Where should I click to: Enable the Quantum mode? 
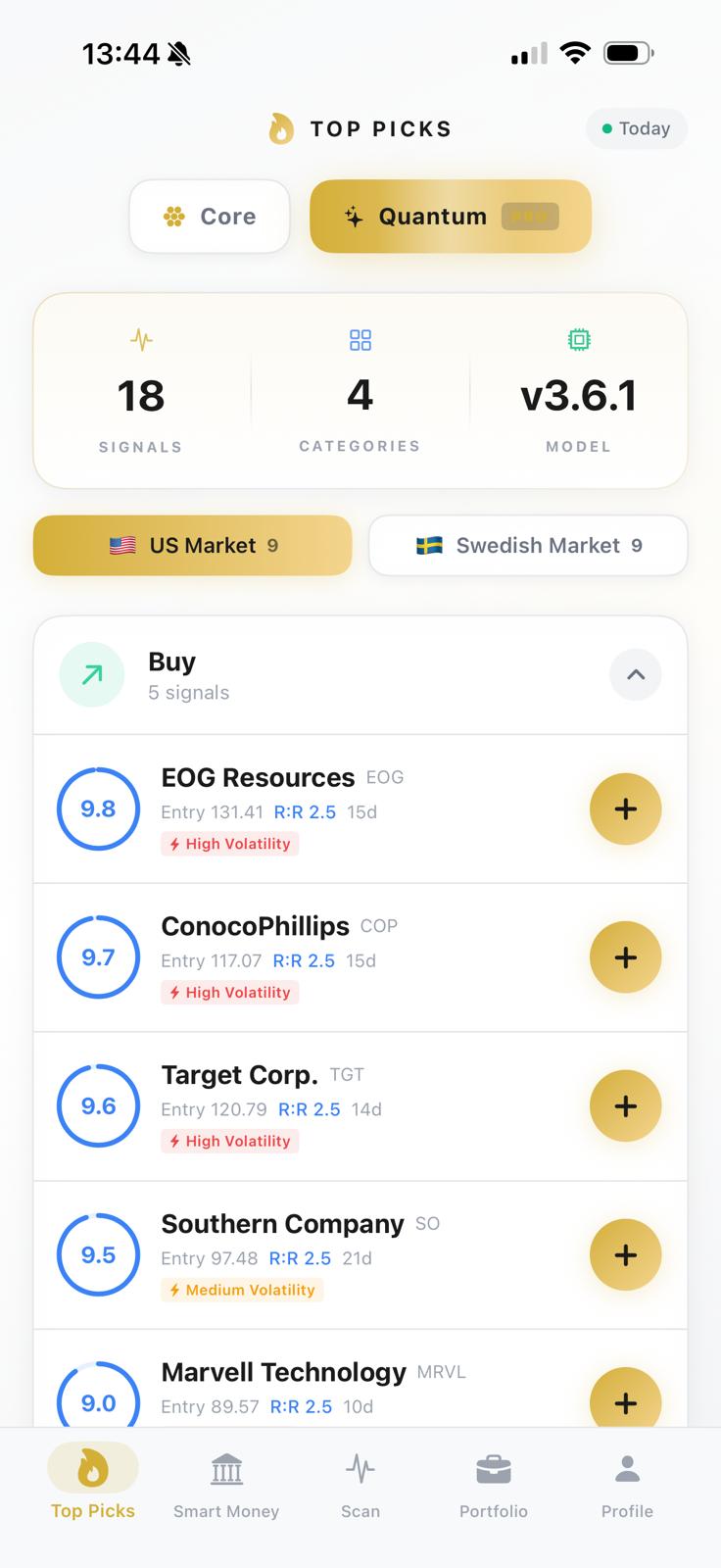pos(450,217)
